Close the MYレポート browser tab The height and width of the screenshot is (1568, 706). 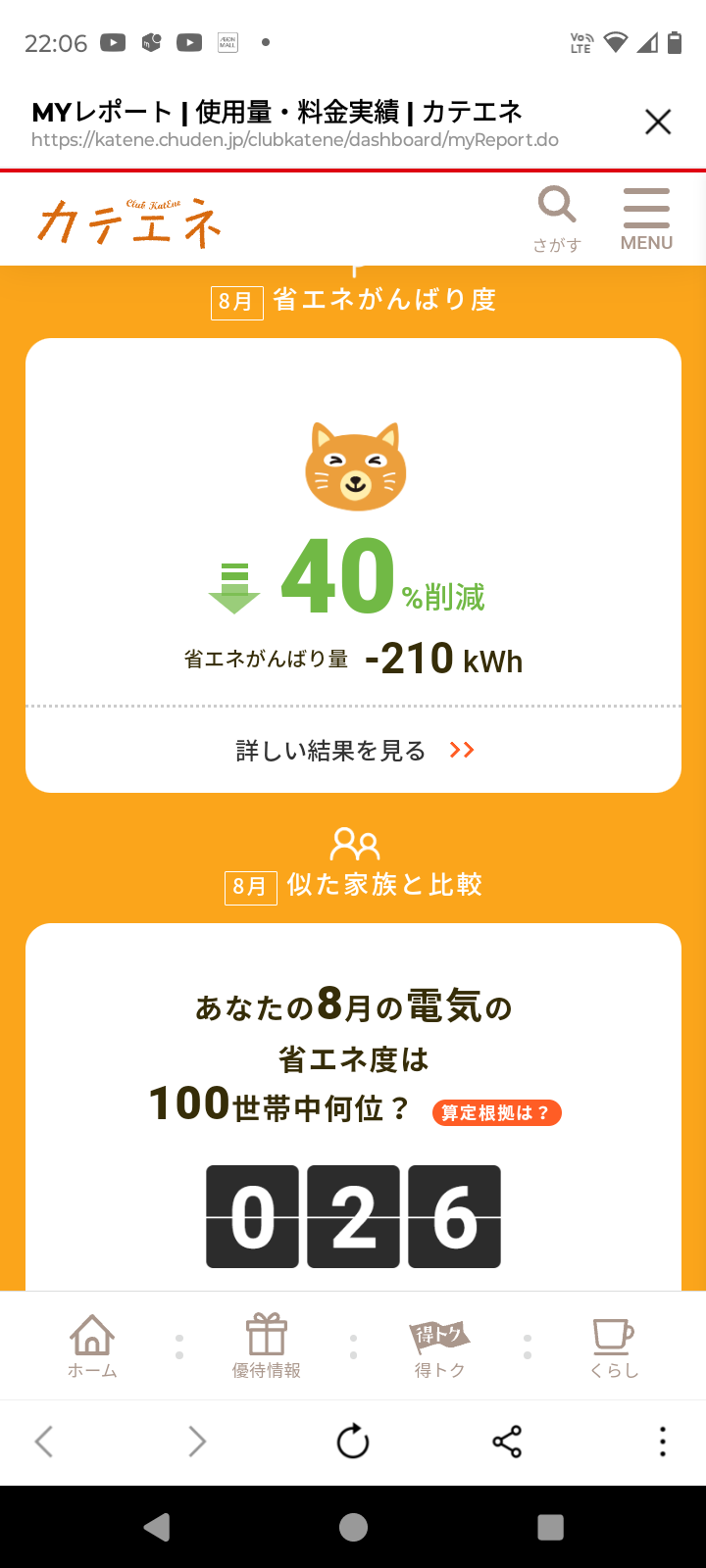click(x=658, y=122)
